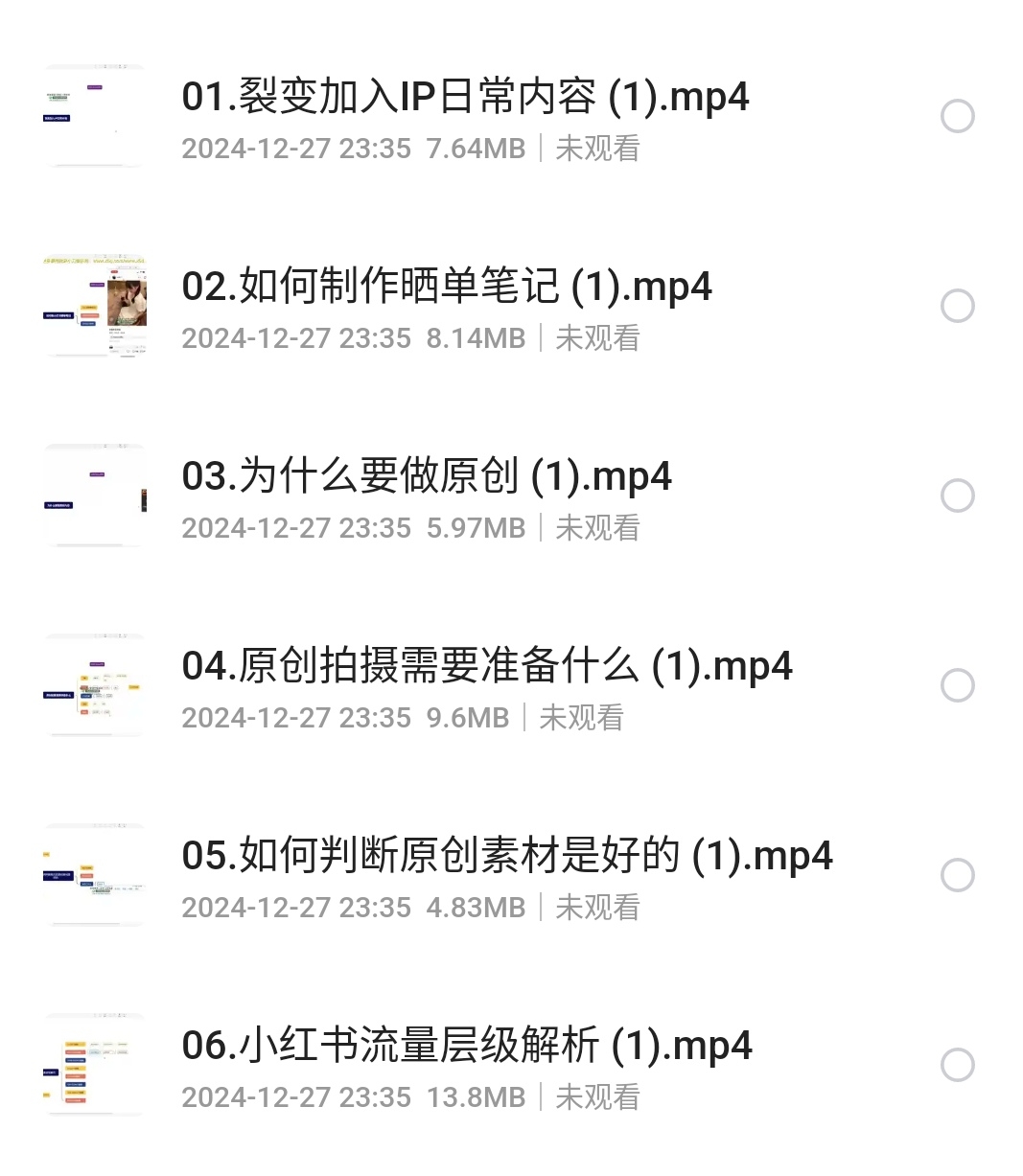Open the video 04.原创拍摄需要准备什么
This screenshot has width=1023, height=1176.
coord(487,667)
